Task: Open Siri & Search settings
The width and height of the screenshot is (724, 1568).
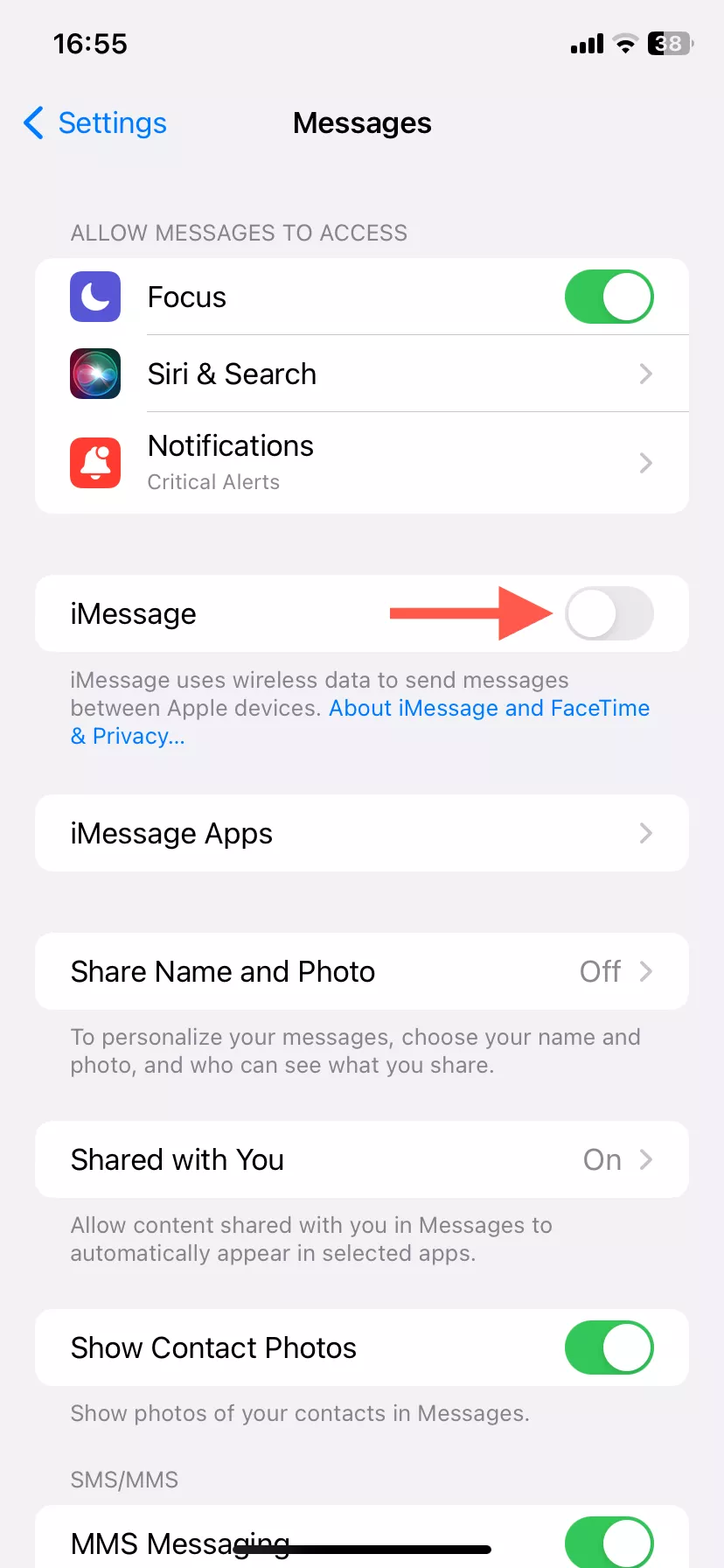Action: 362,374
